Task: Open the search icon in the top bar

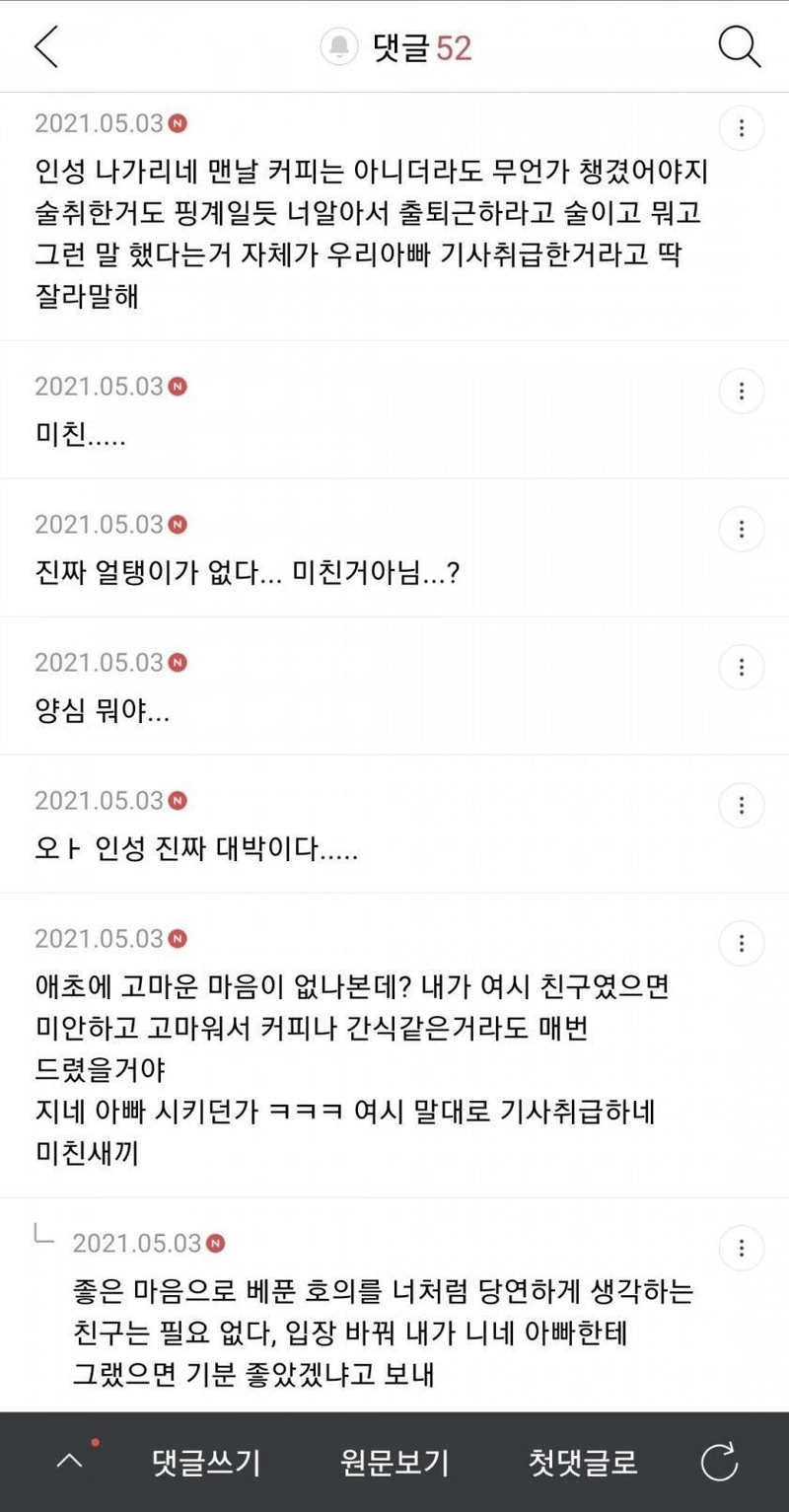Action: 738,45
